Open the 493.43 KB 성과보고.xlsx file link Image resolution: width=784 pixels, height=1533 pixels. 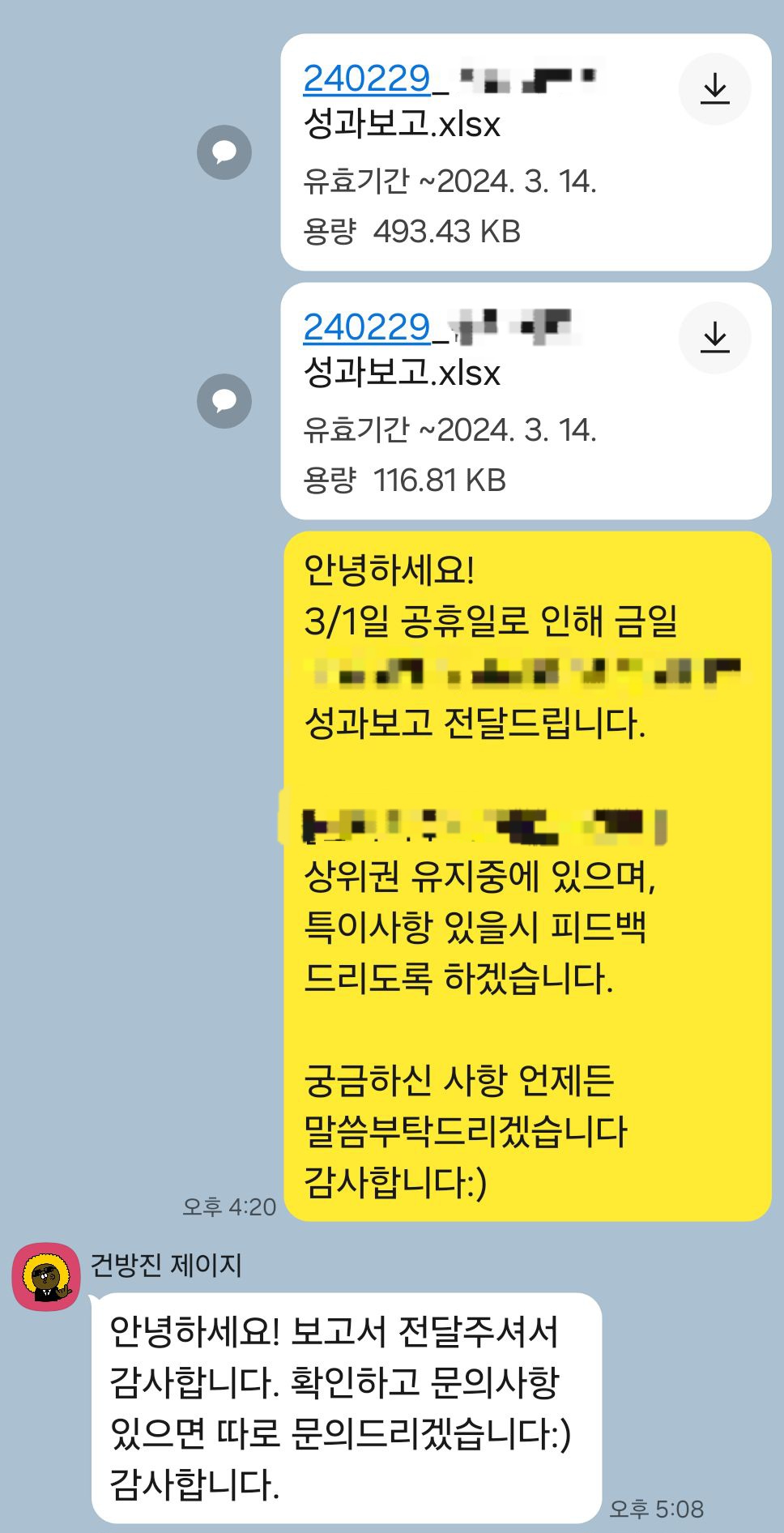(367, 79)
